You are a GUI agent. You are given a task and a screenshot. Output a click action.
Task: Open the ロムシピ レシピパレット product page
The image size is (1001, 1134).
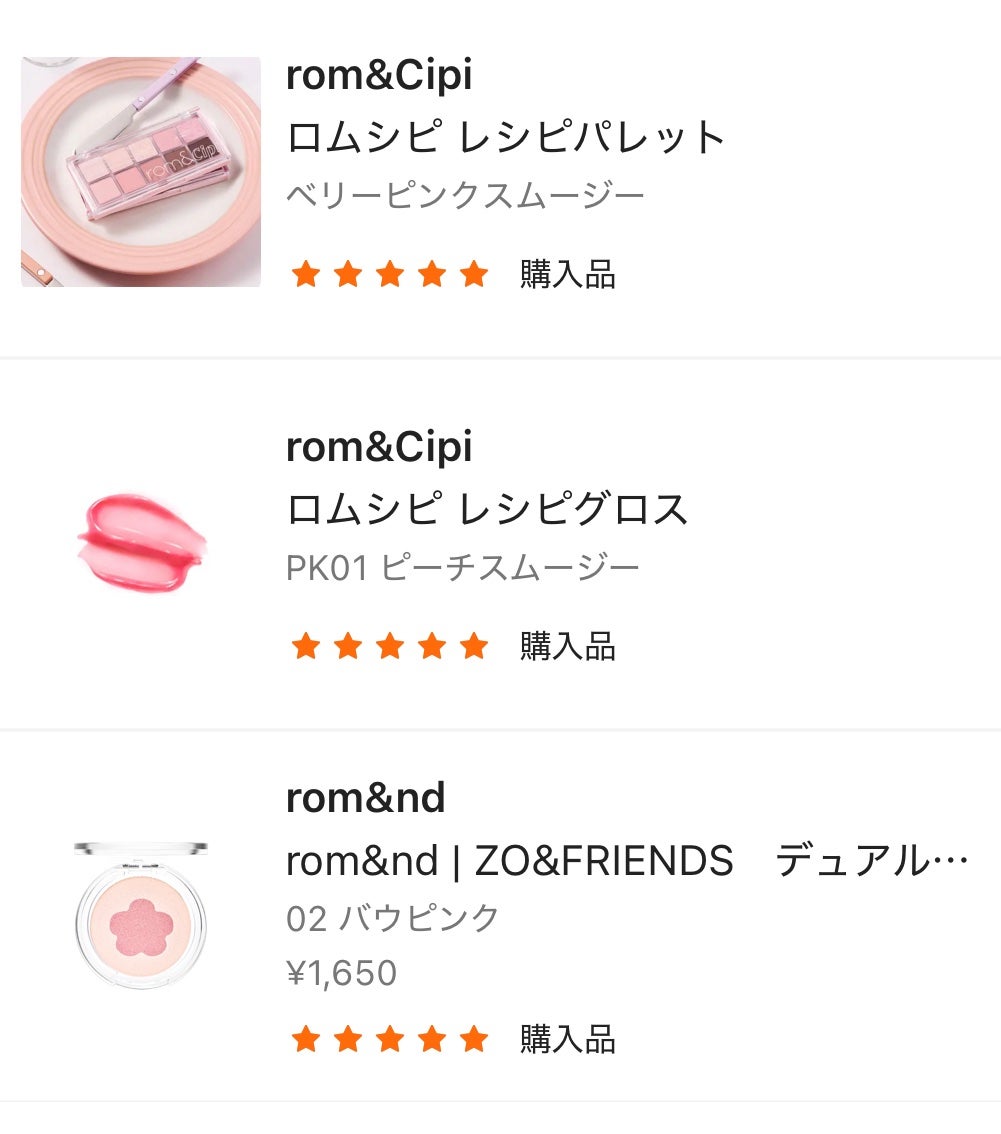point(504,136)
